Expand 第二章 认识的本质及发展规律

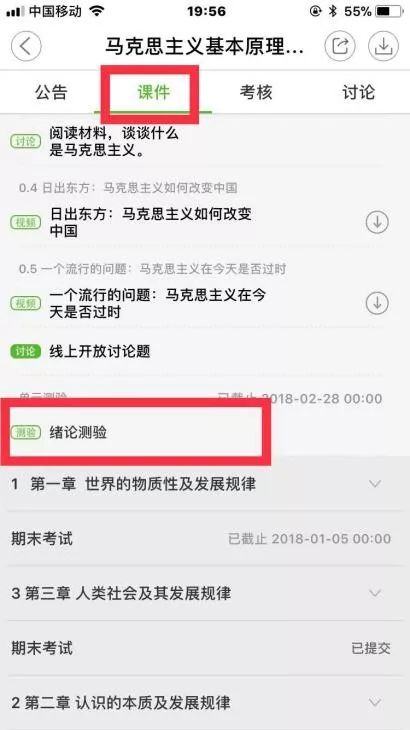pyautogui.click(x=205, y=703)
